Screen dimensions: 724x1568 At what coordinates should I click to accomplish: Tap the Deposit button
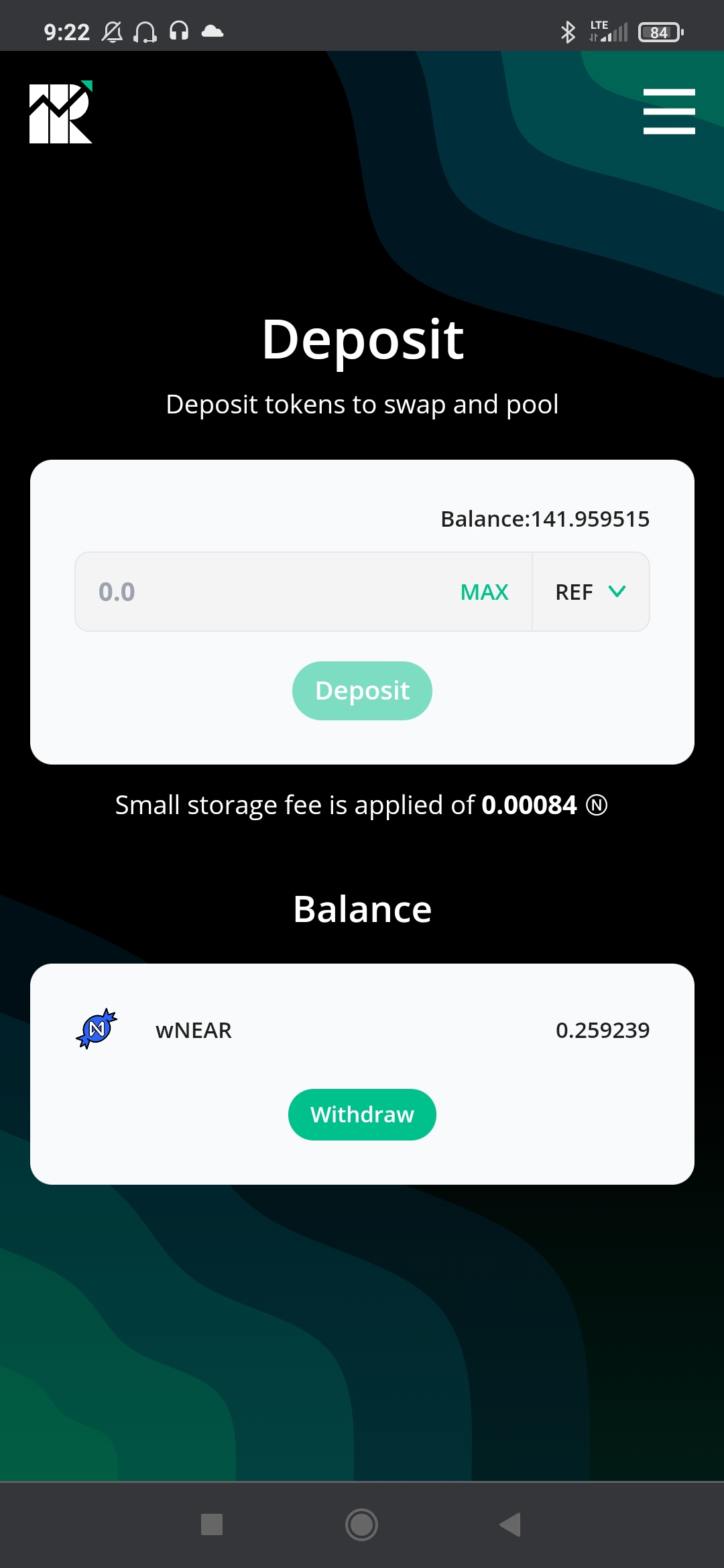click(362, 691)
